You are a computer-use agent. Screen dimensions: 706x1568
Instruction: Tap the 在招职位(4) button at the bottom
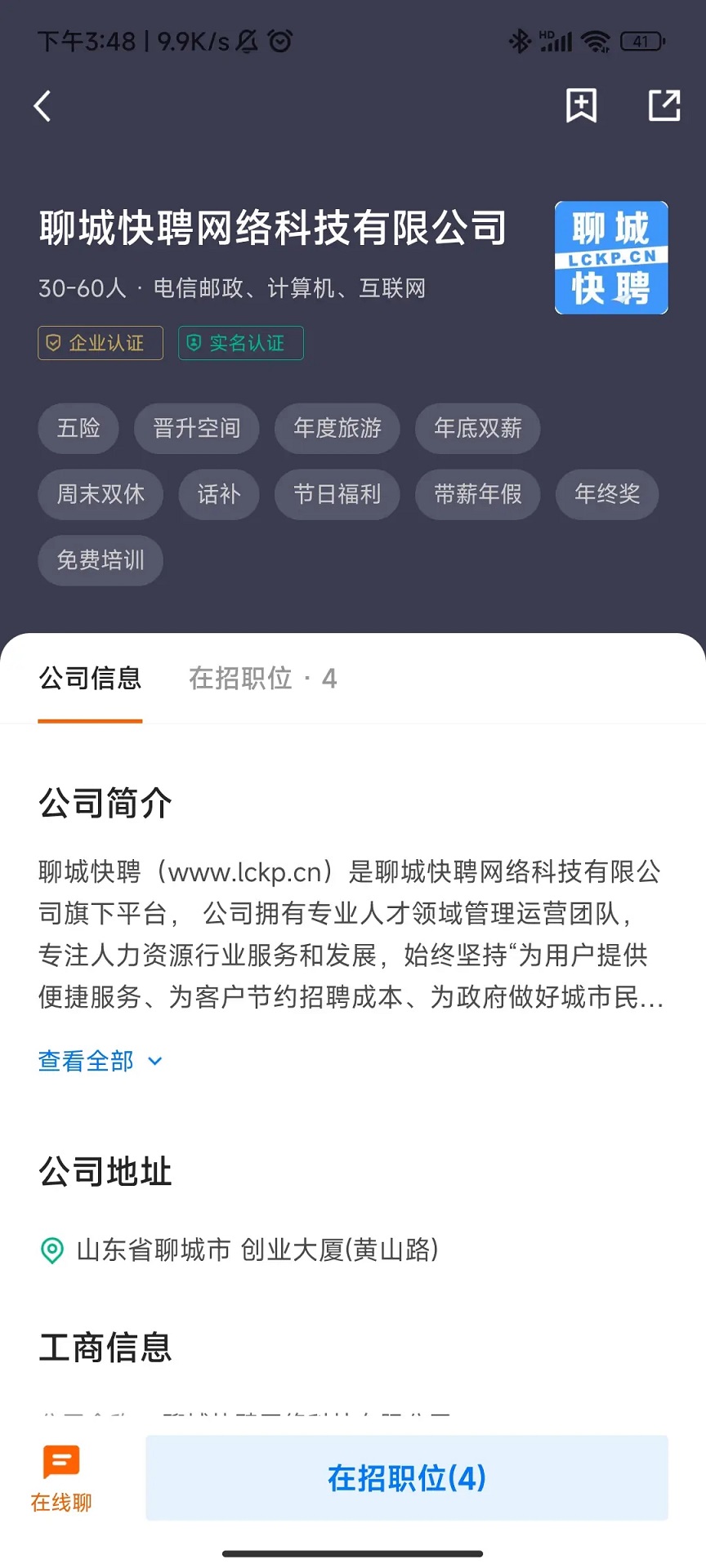[x=406, y=1478]
